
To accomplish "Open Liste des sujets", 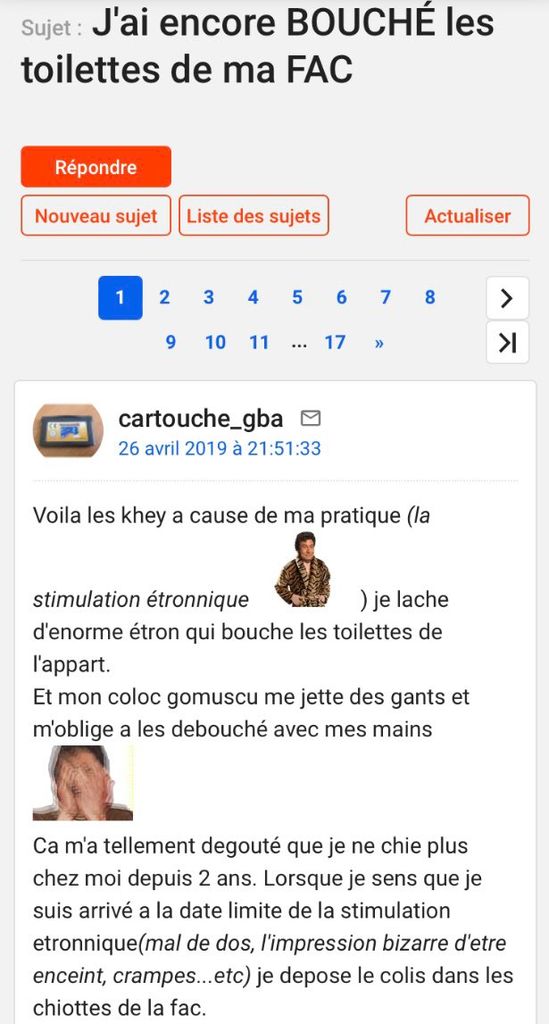I will tap(253, 216).
